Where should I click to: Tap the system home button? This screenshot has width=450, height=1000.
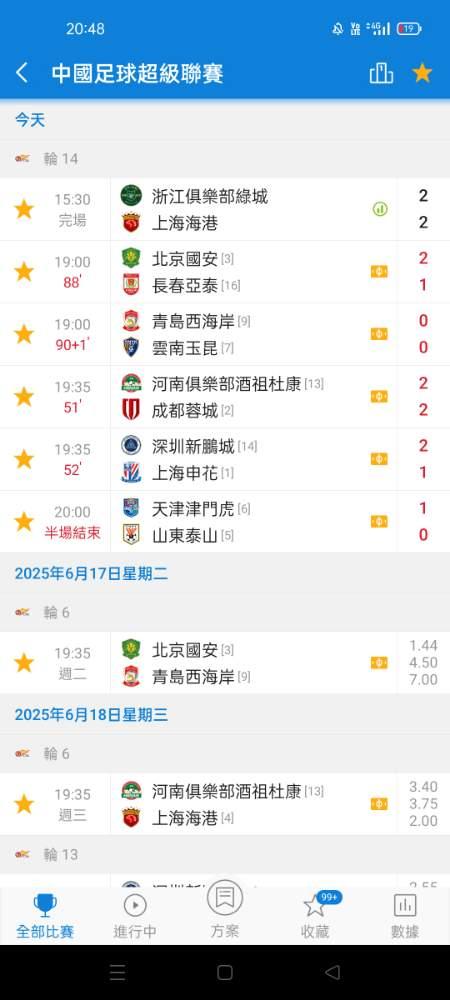225,972
